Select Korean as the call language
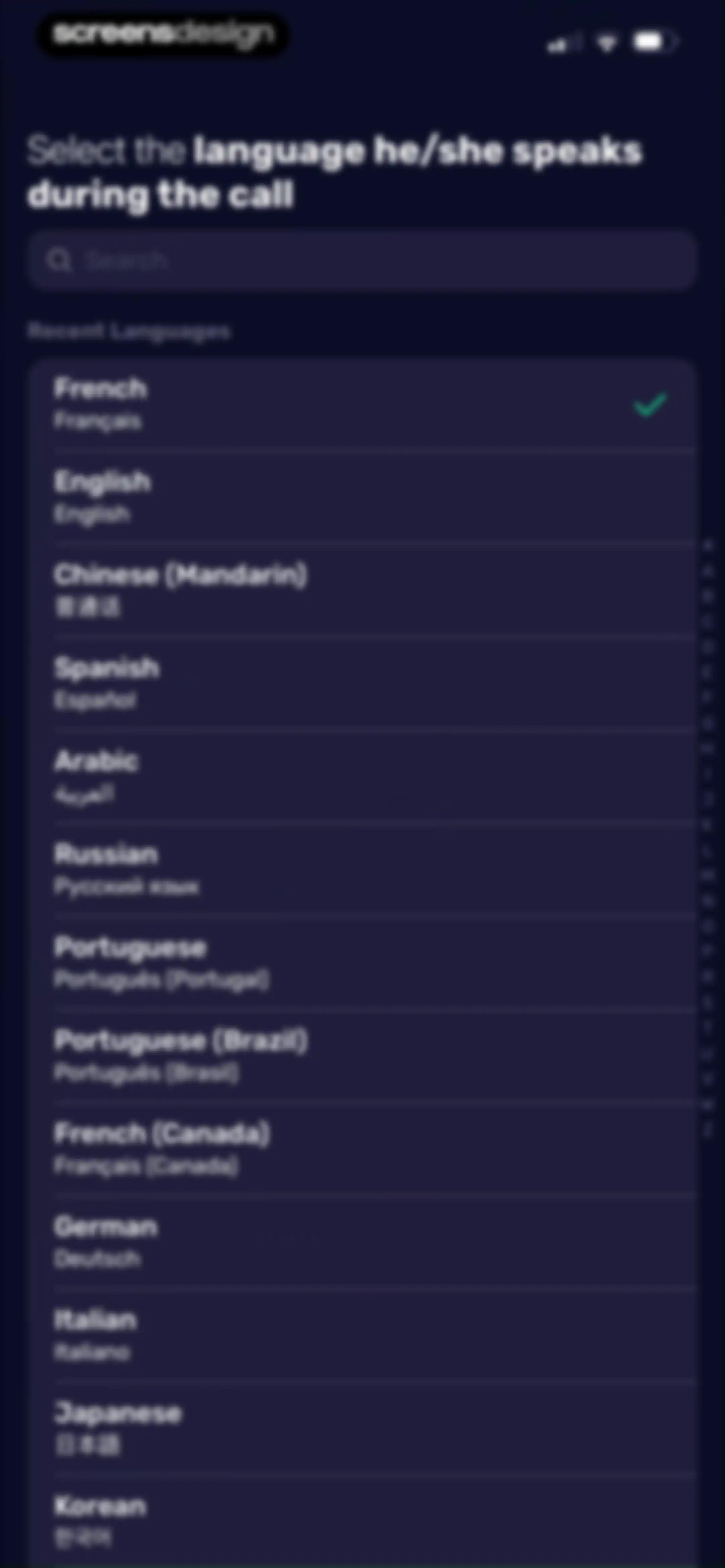Viewport: 725px width, 1568px height. click(x=362, y=1521)
